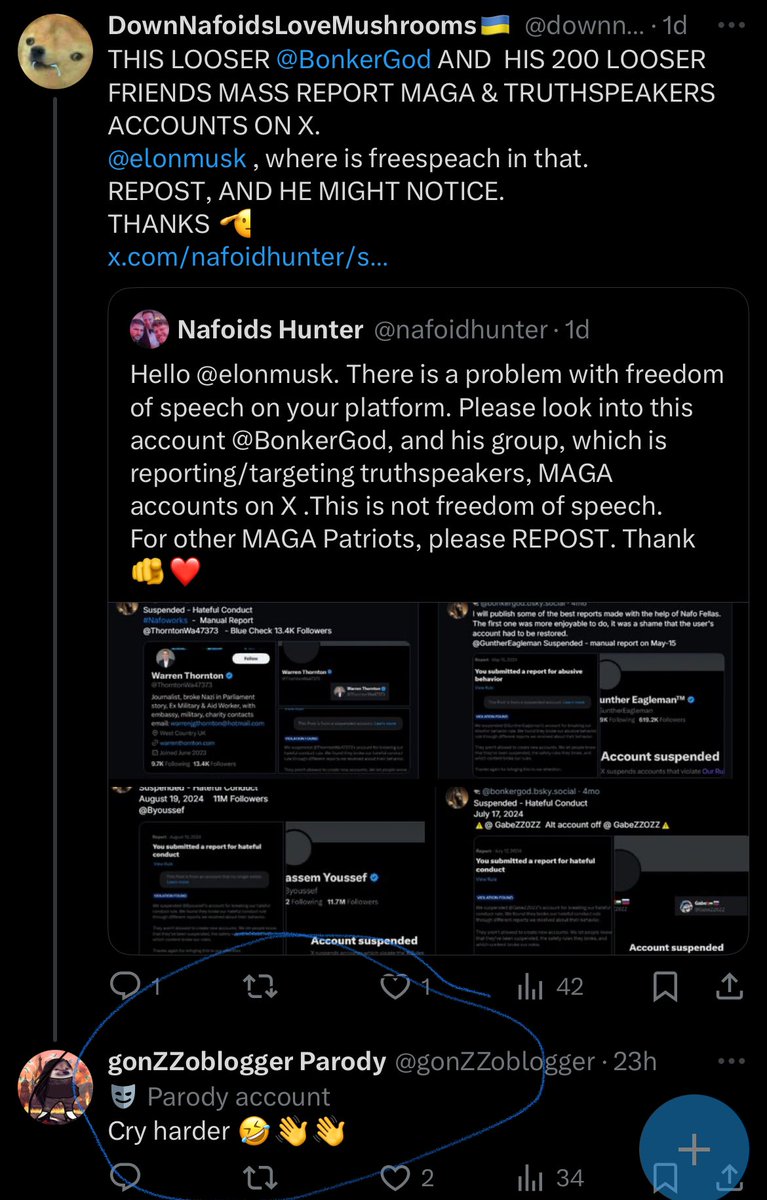Repost gonZZoblogger's Cry harder reply

pyautogui.click(x=261, y=1177)
